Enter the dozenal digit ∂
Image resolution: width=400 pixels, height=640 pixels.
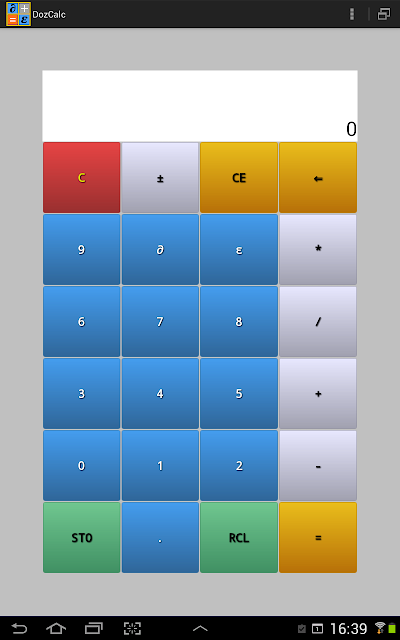click(160, 249)
